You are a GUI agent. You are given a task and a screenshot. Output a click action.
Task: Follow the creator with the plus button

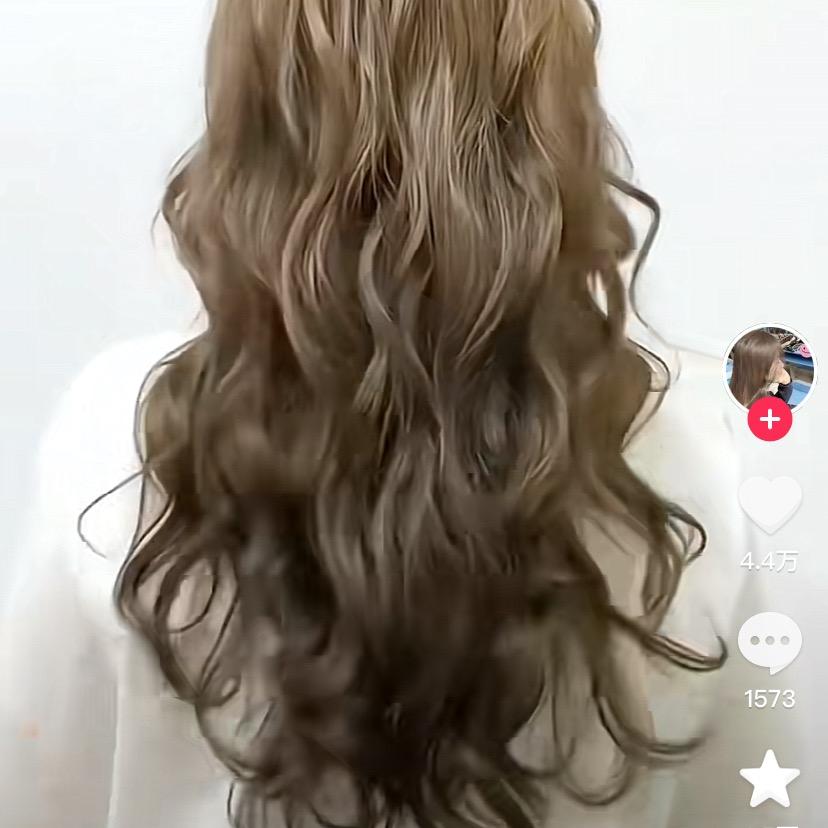(x=769, y=420)
